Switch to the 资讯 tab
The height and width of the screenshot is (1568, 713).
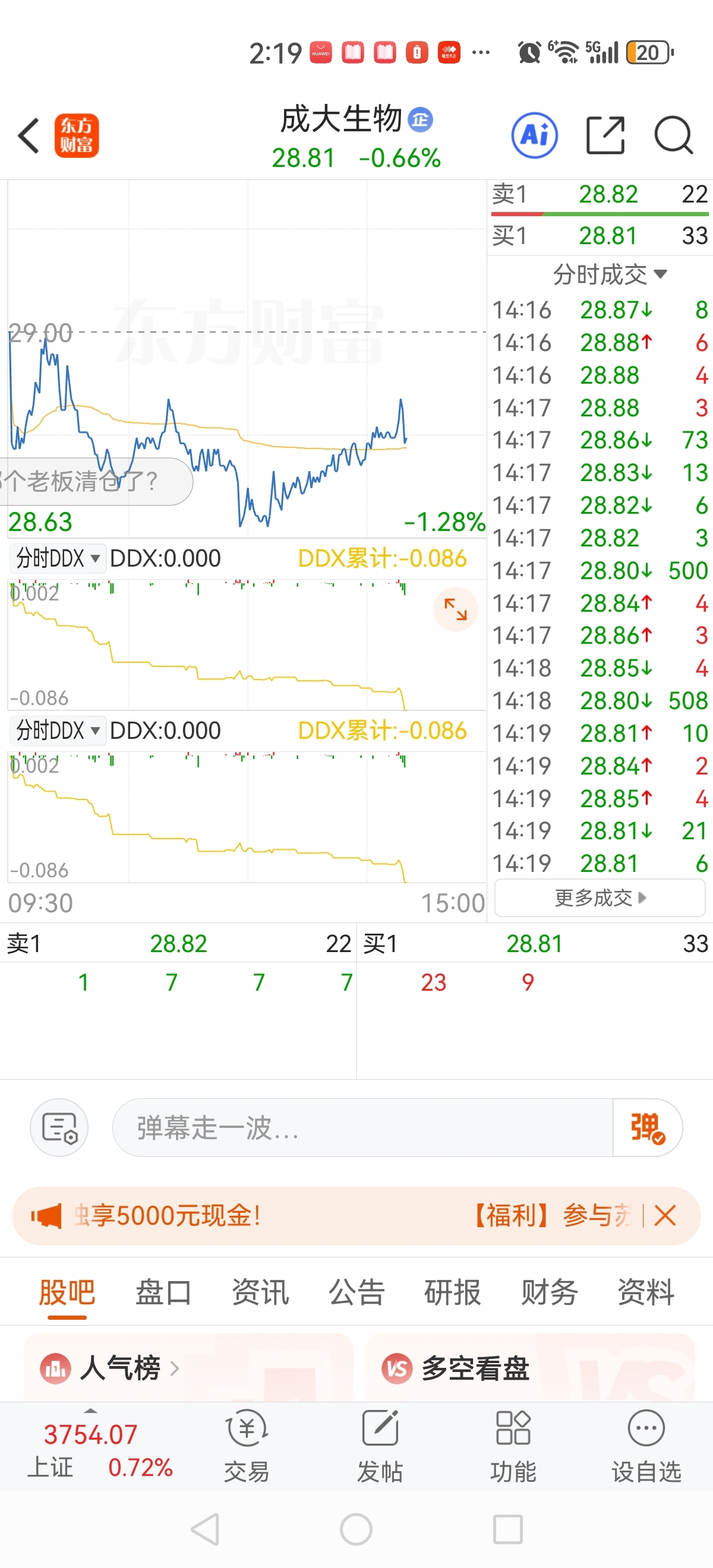(x=260, y=1292)
